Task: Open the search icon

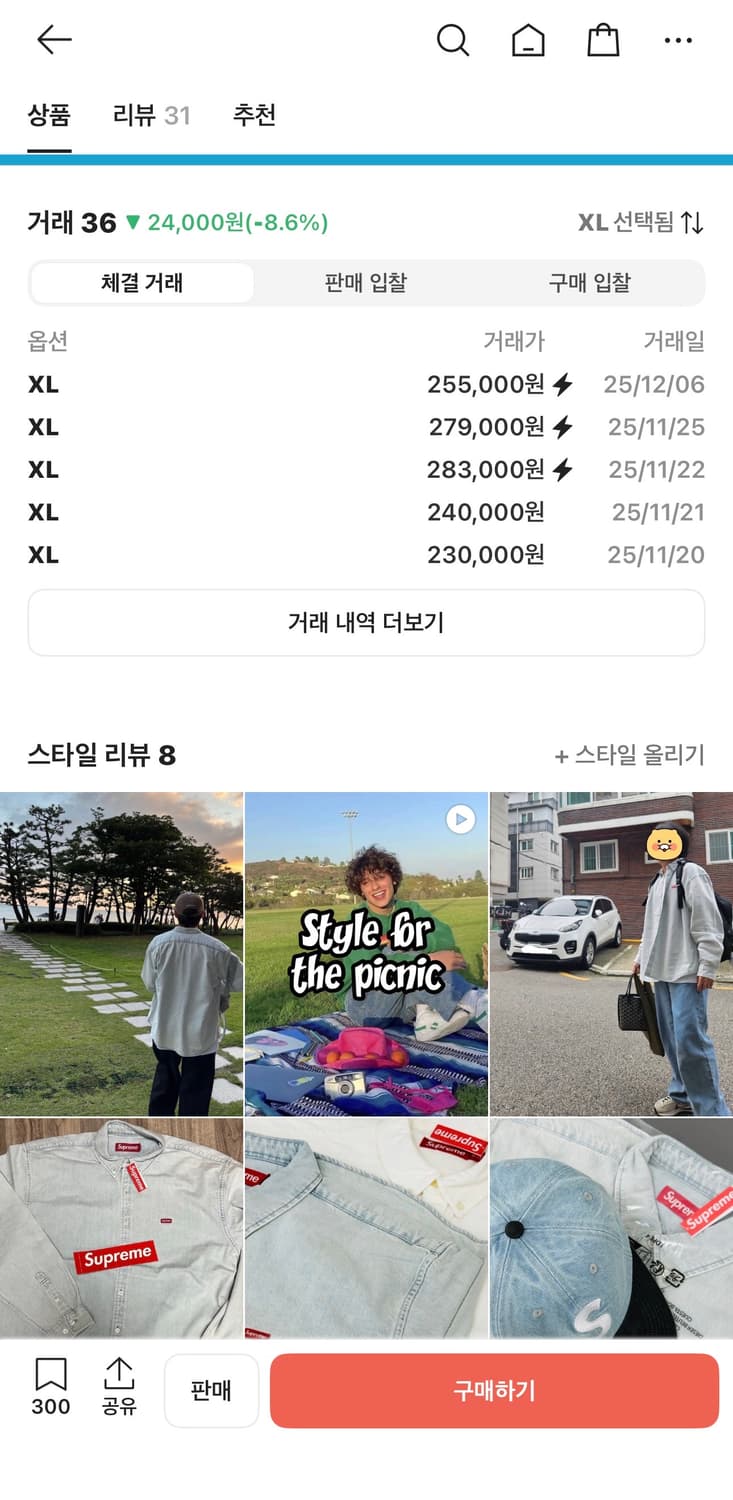Action: tap(454, 40)
